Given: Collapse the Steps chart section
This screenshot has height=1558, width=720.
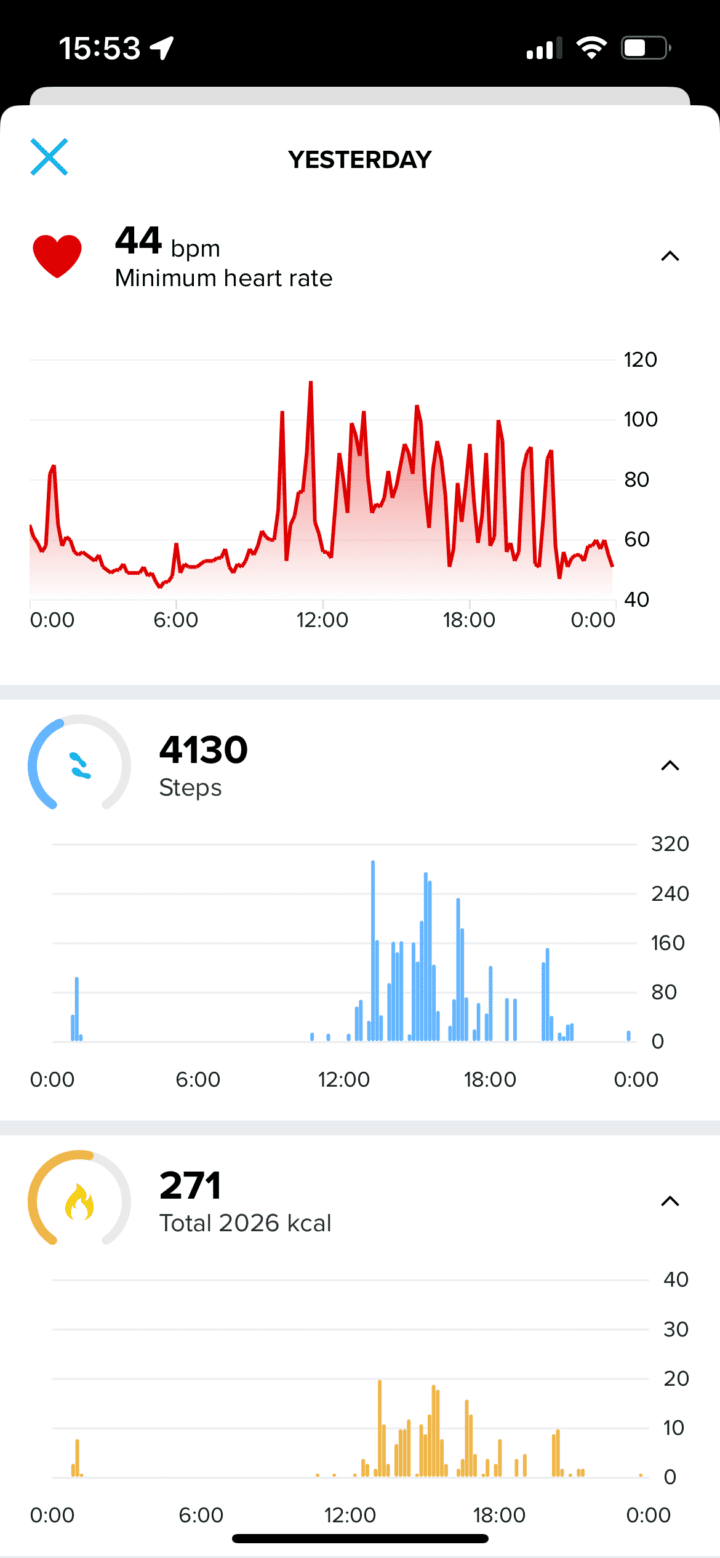Looking at the screenshot, I should tap(670, 765).
